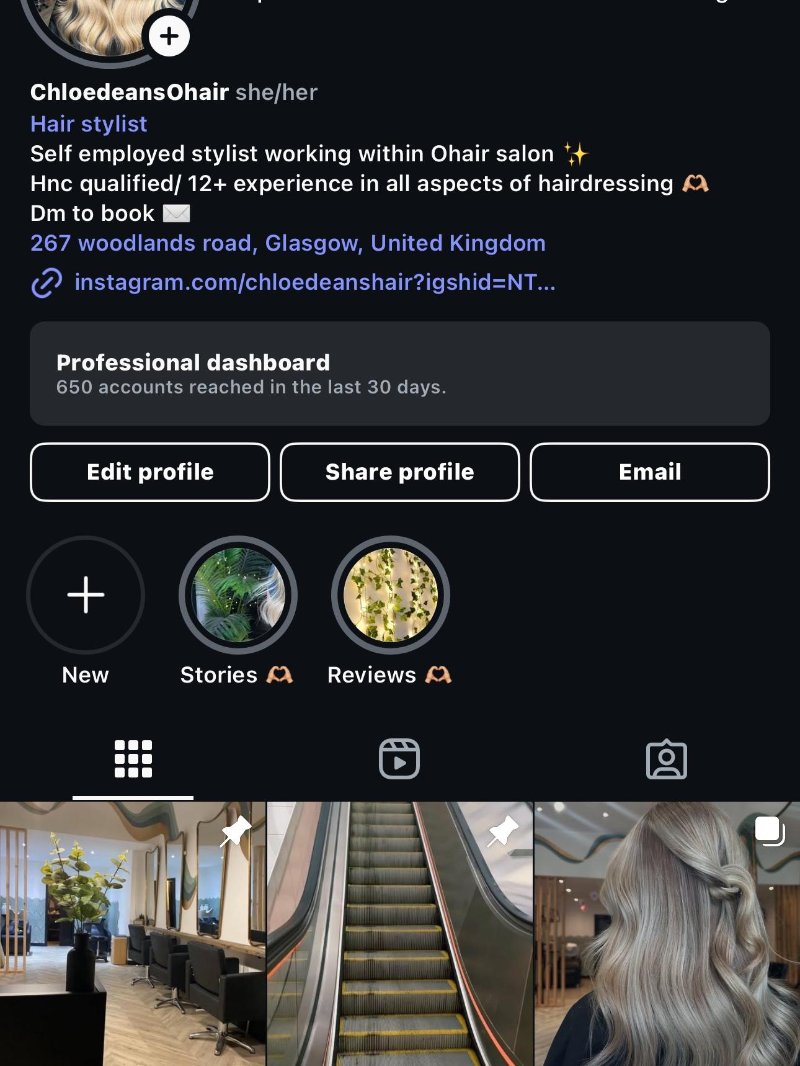Viewport: 800px width, 1066px height.
Task: Switch to the posts grid tab
Action: pos(133,760)
